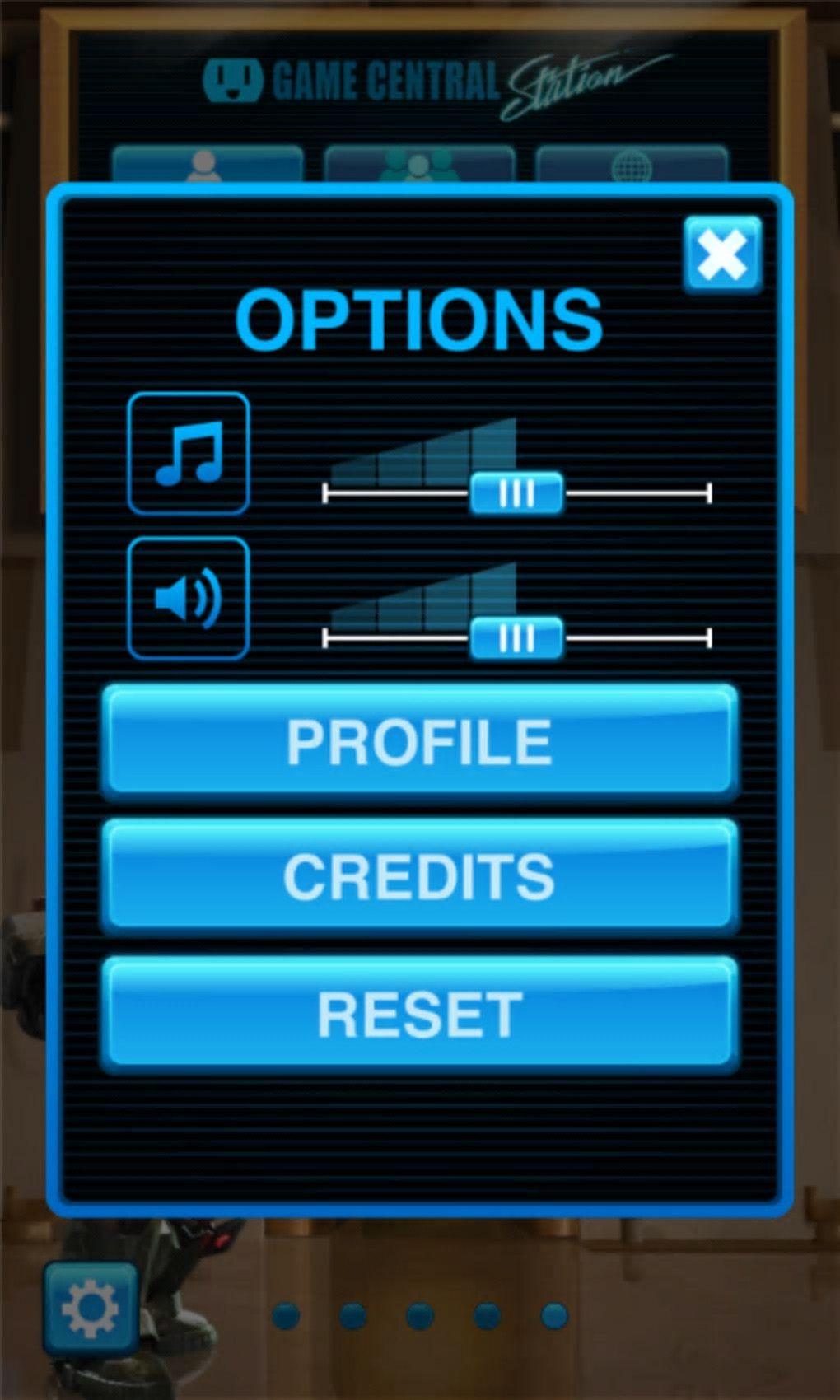840x1400 pixels.
Task: Tap the music volume slider handle
Action: tap(516, 493)
